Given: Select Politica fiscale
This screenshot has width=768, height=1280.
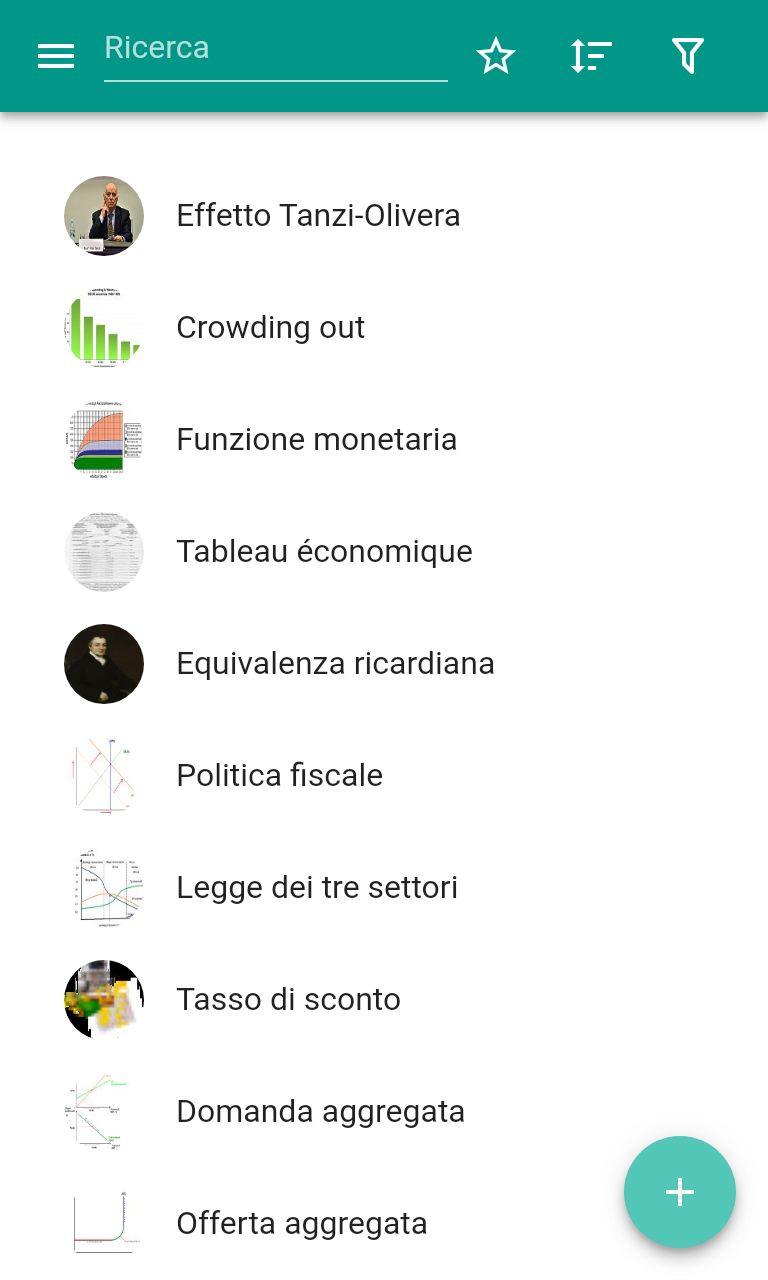Looking at the screenshot, I should [279, 776].
